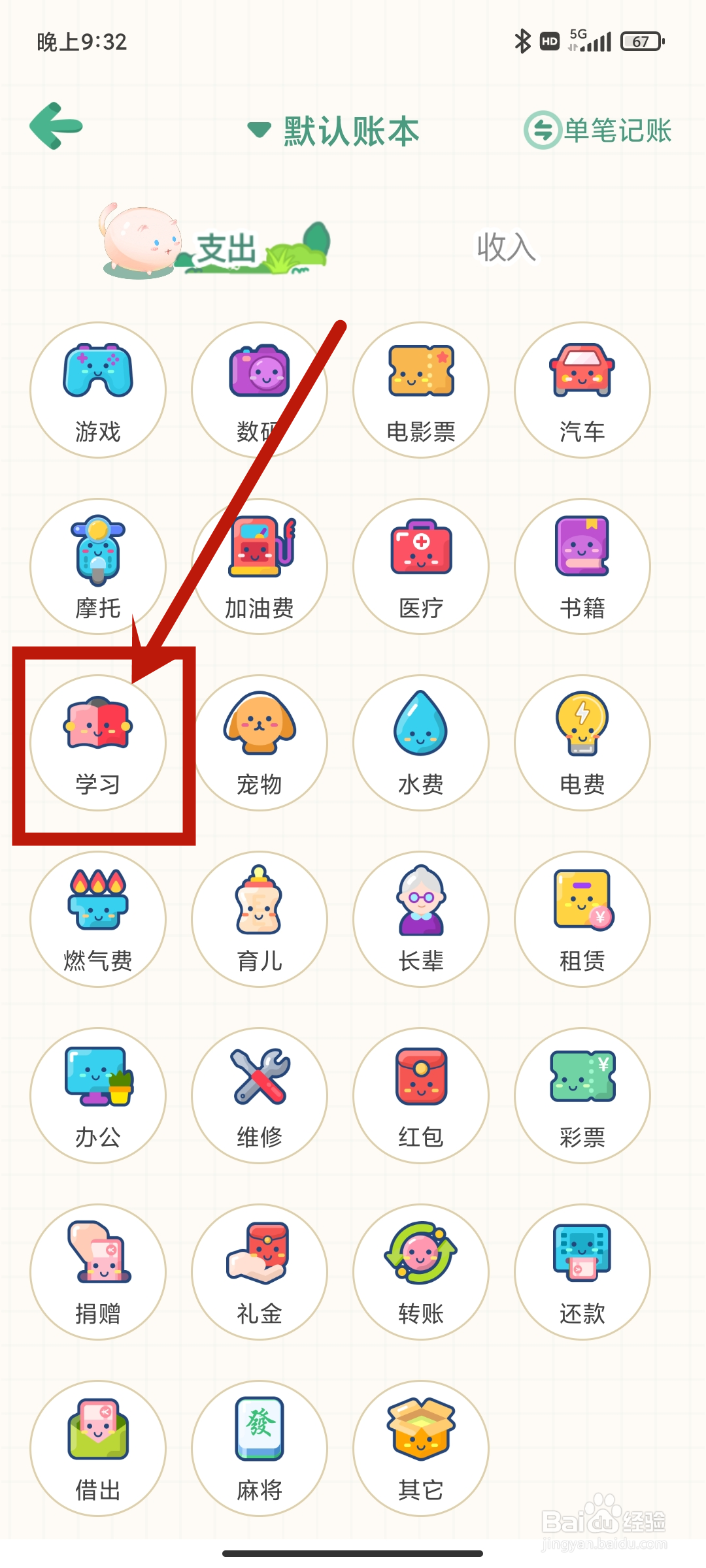
Task: Choose the highlighted 学习 study category
Action: coord(98,742)
